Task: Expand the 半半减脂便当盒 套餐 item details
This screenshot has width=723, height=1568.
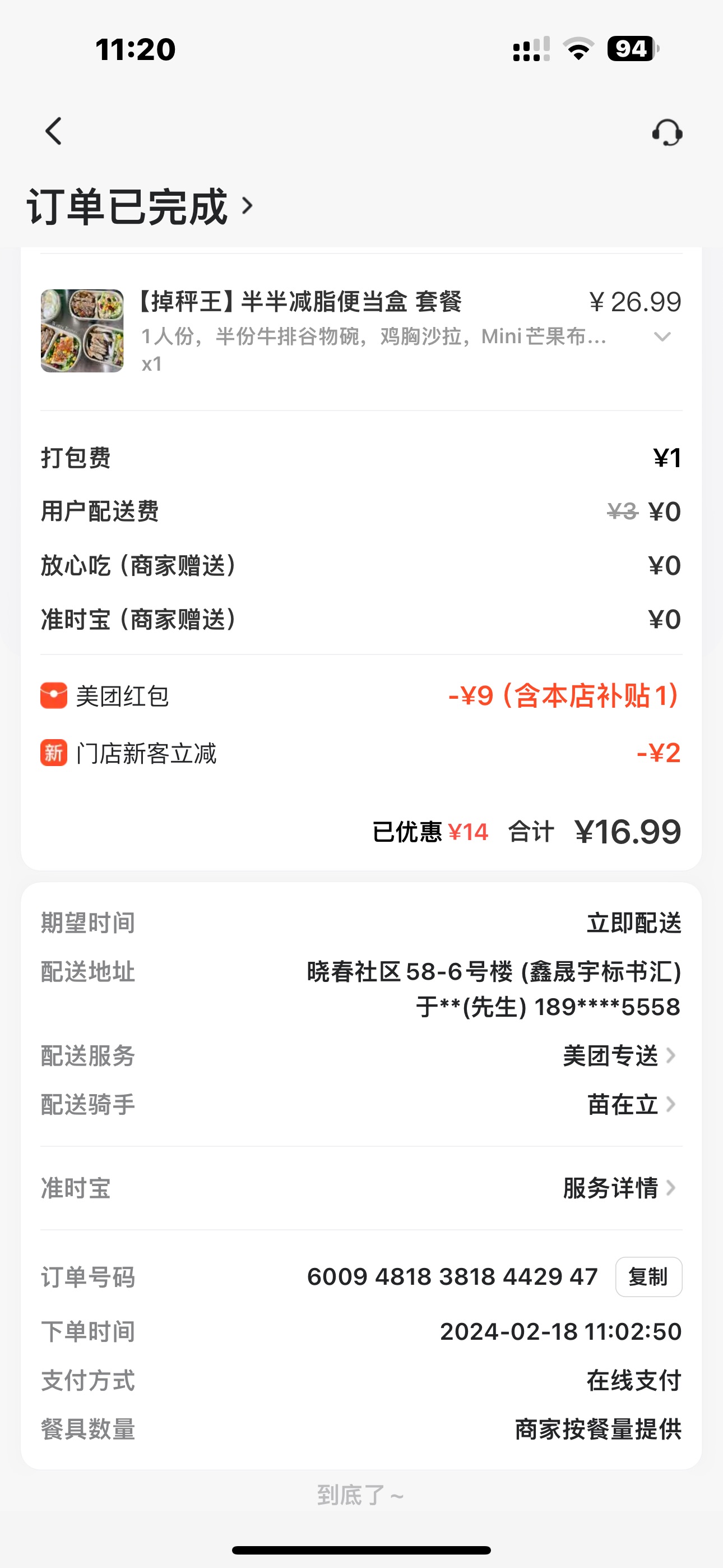Action: click(x=662, y=336)
